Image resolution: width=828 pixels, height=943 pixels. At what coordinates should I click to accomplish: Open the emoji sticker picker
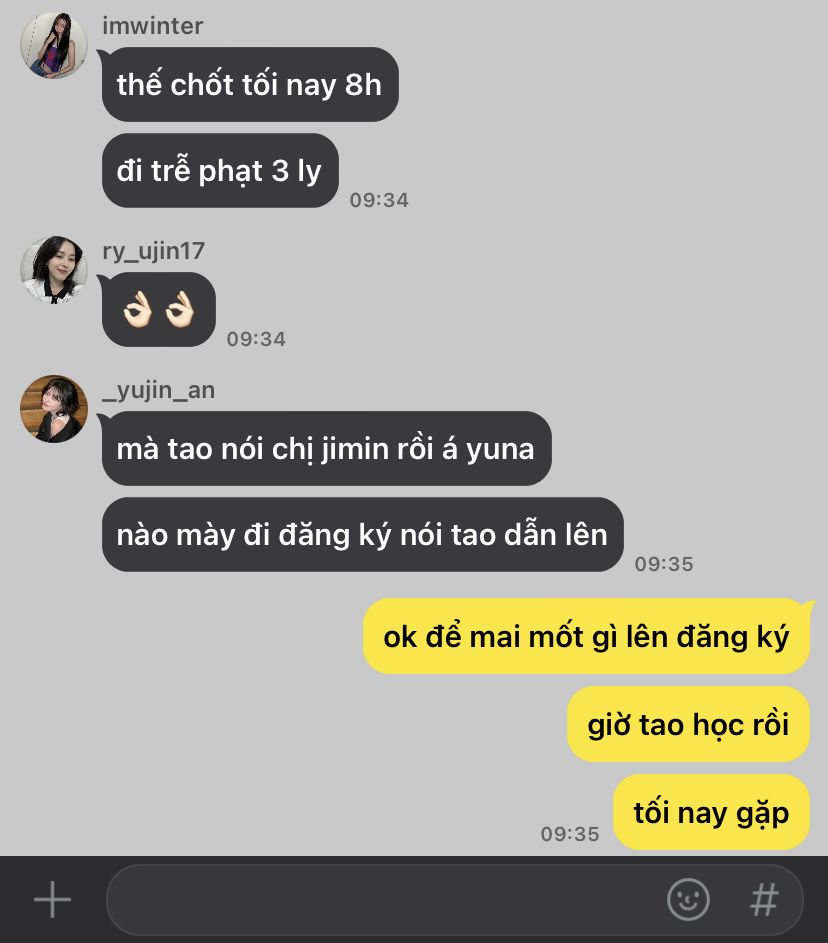(688, 900)
